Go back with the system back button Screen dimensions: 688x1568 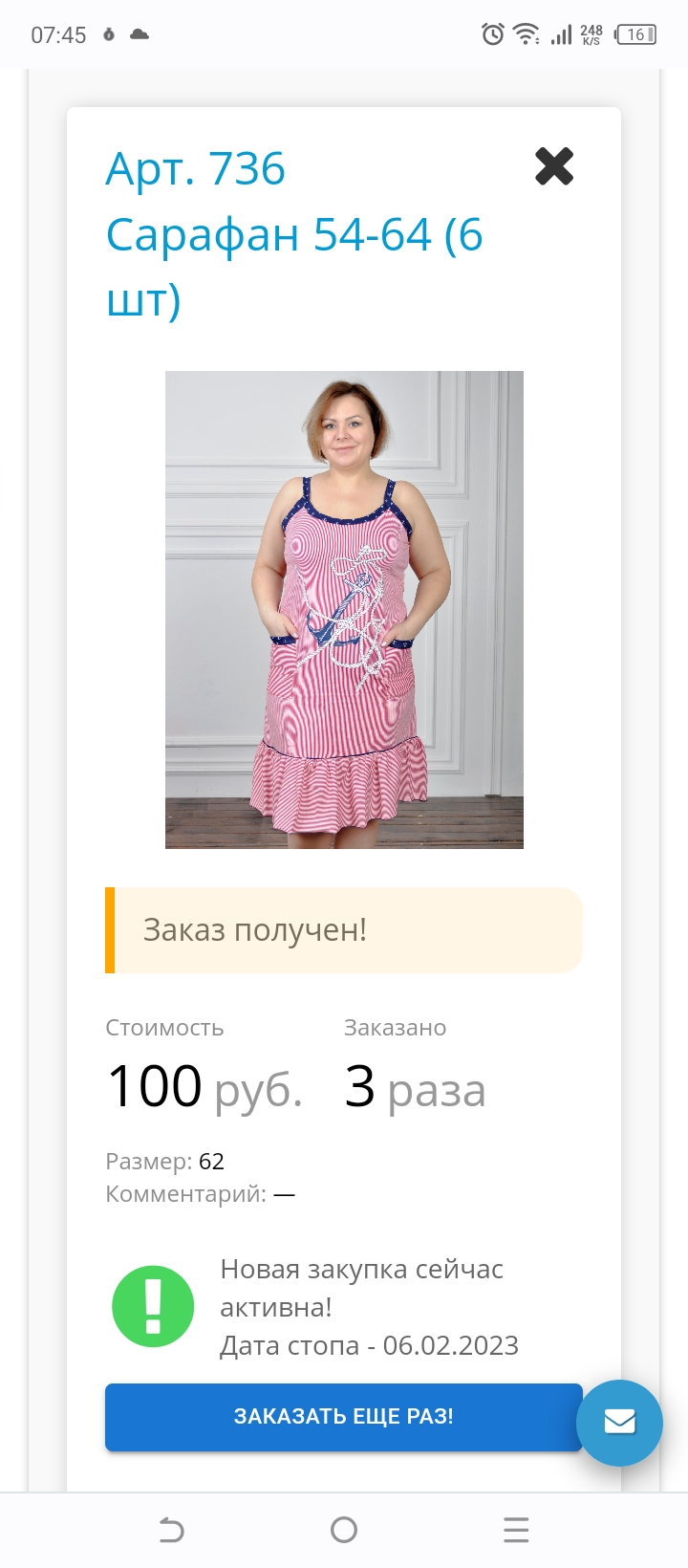(171, 1530)
